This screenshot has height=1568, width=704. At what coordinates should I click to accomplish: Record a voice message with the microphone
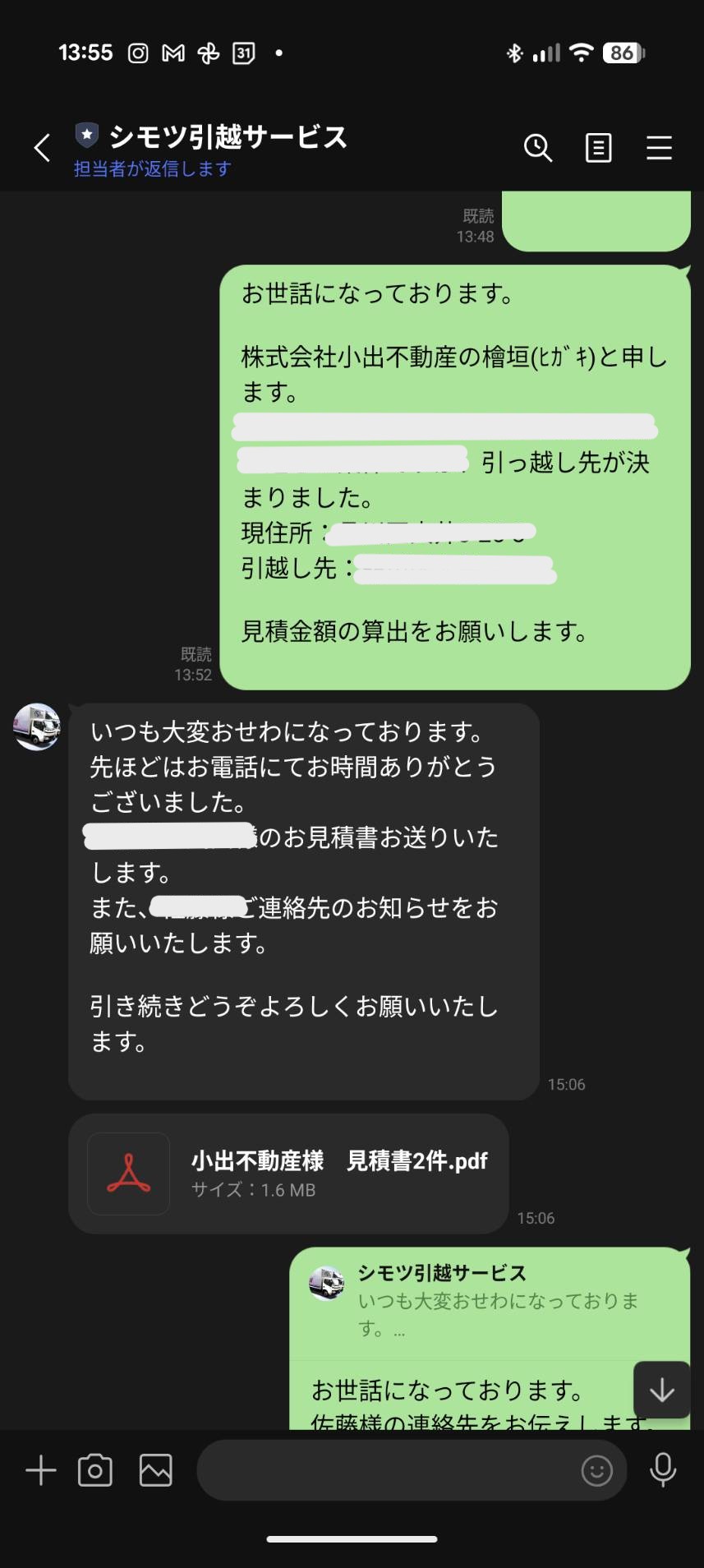point(663,1470)
